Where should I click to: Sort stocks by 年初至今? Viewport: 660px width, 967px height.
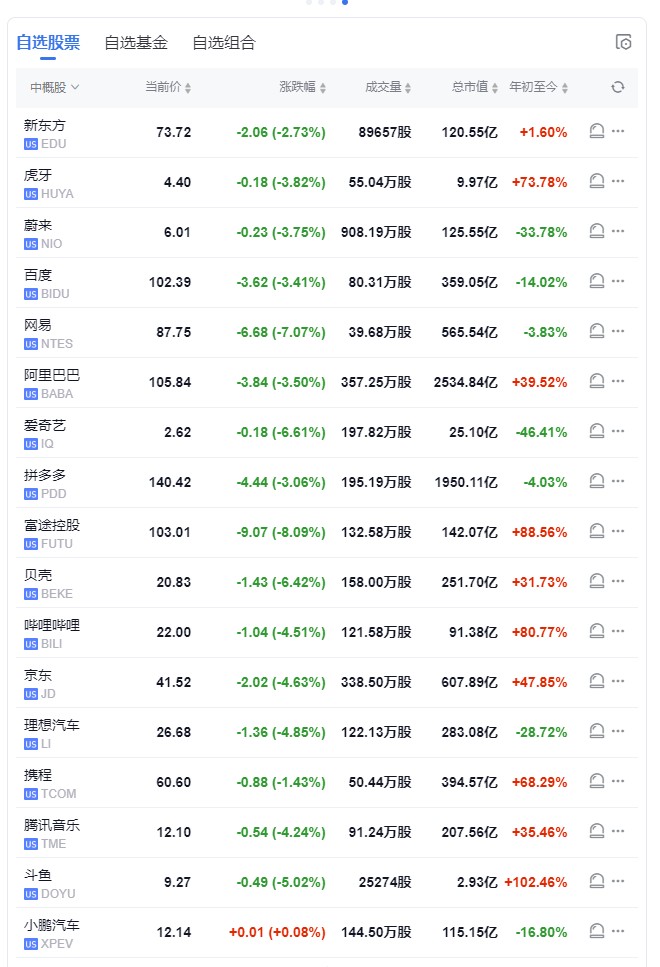tap(540, 87)
